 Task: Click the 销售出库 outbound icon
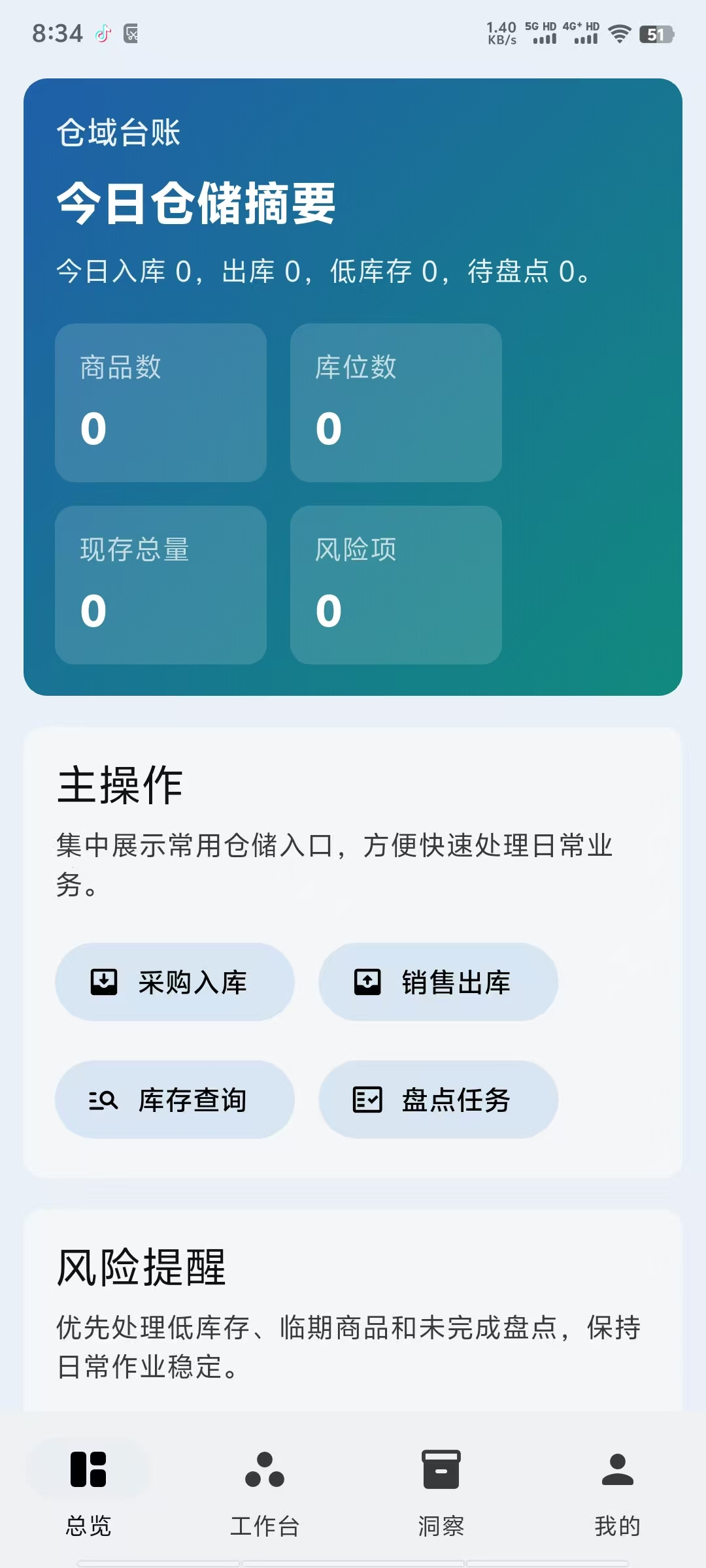[369, 981]
